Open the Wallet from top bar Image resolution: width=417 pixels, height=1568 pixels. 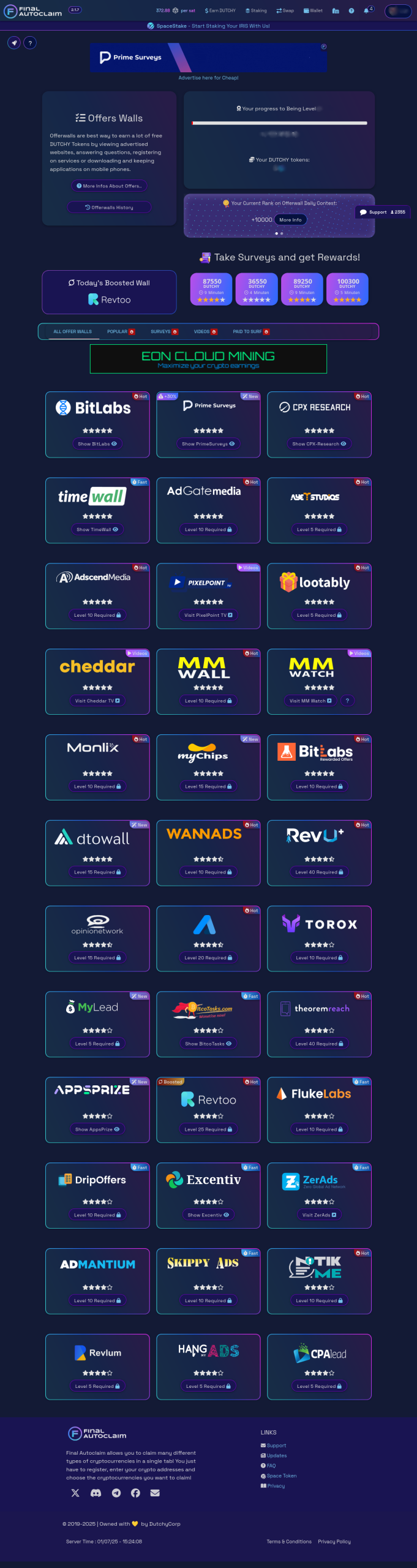tap(313, 10)
